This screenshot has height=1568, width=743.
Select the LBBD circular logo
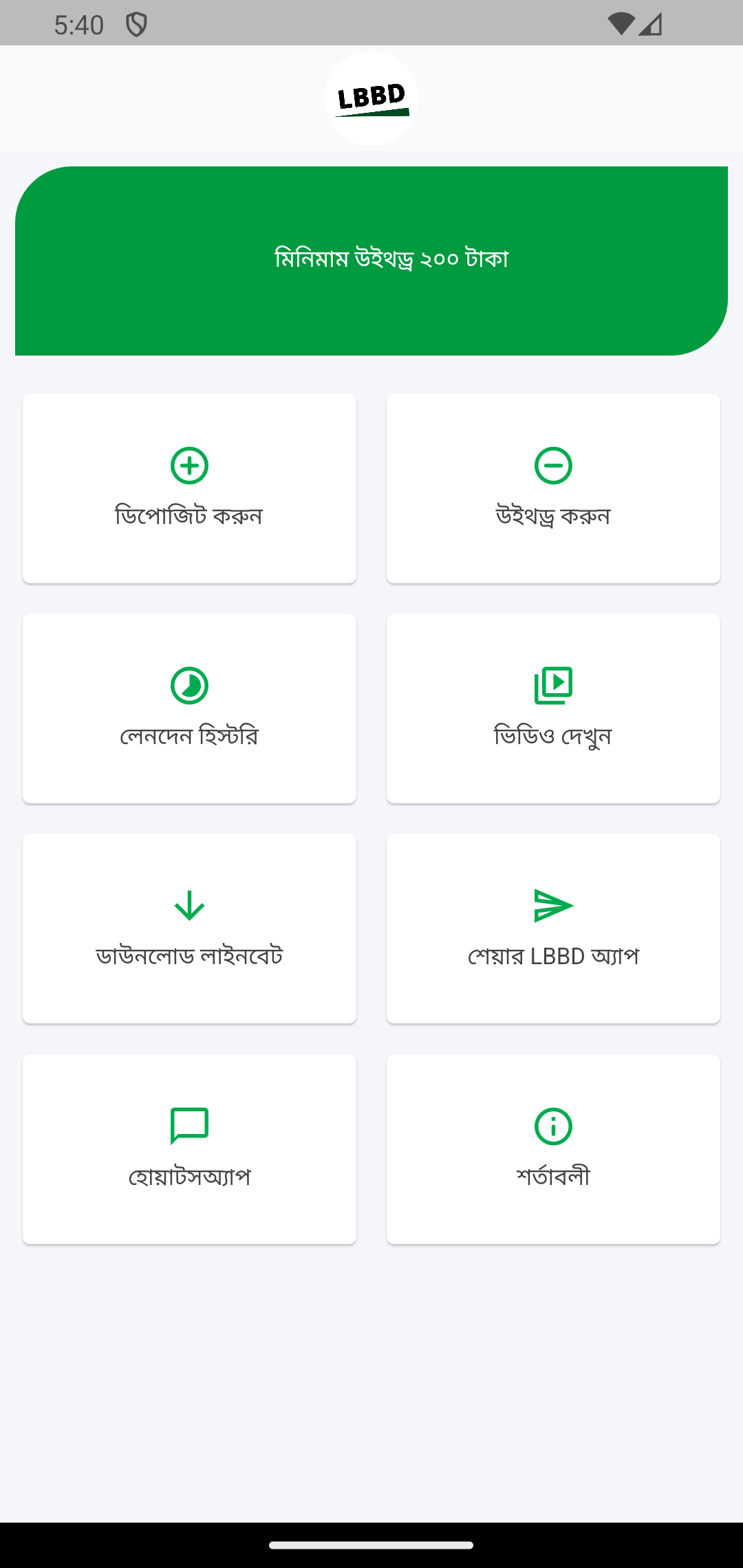(x=370, y=98)
